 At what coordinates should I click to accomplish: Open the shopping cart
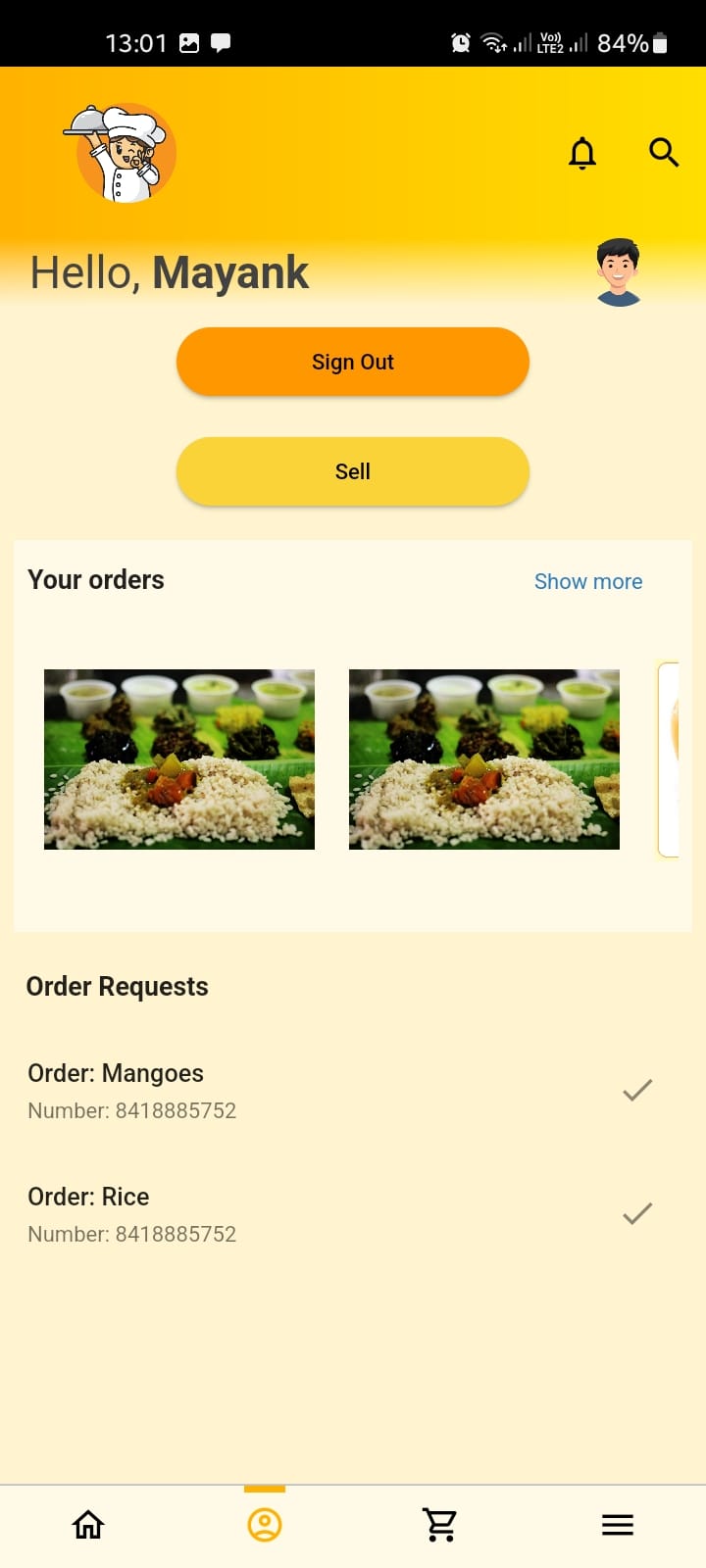tap(440, 1524)
